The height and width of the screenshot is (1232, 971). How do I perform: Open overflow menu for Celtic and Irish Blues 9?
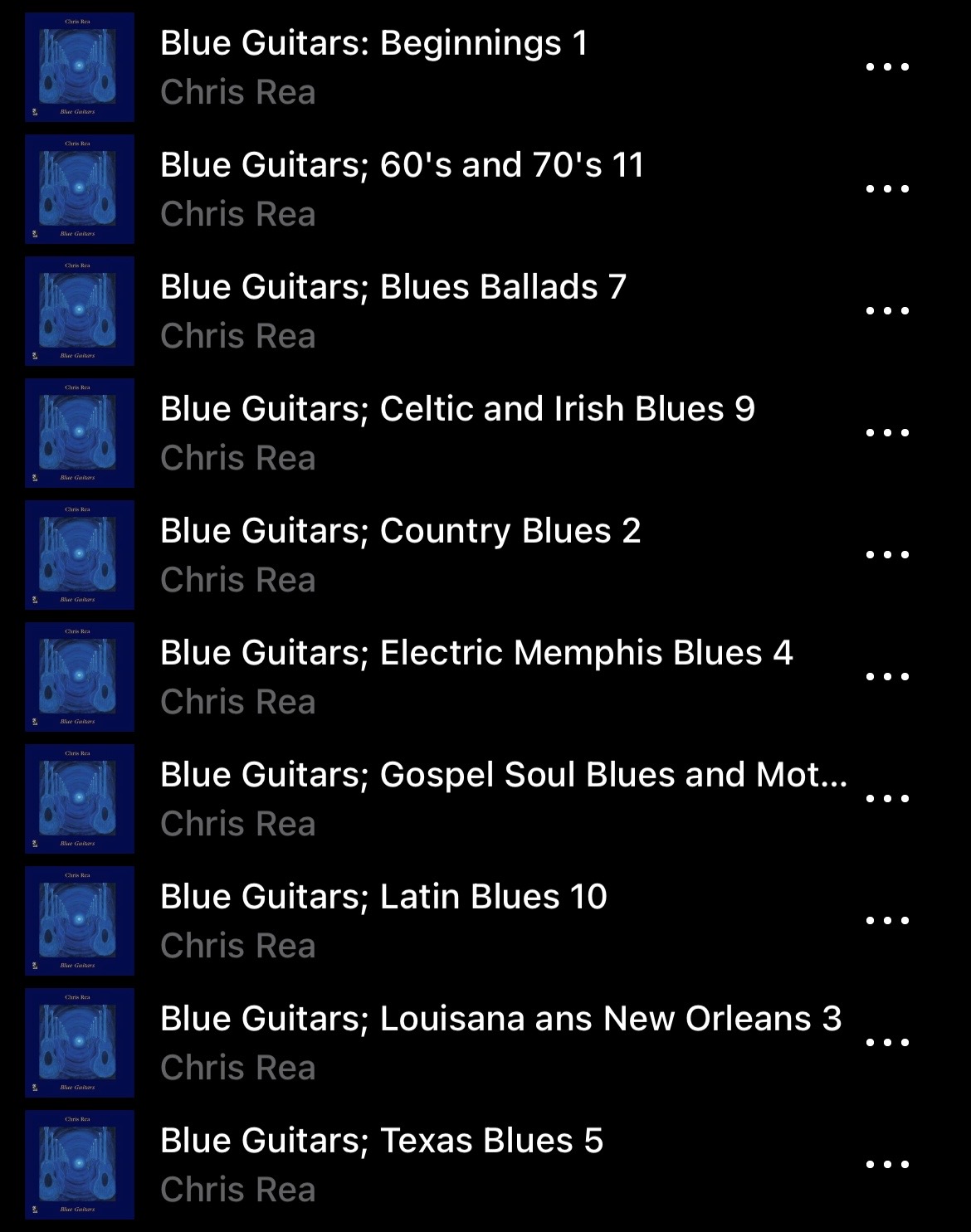(887, 432)
